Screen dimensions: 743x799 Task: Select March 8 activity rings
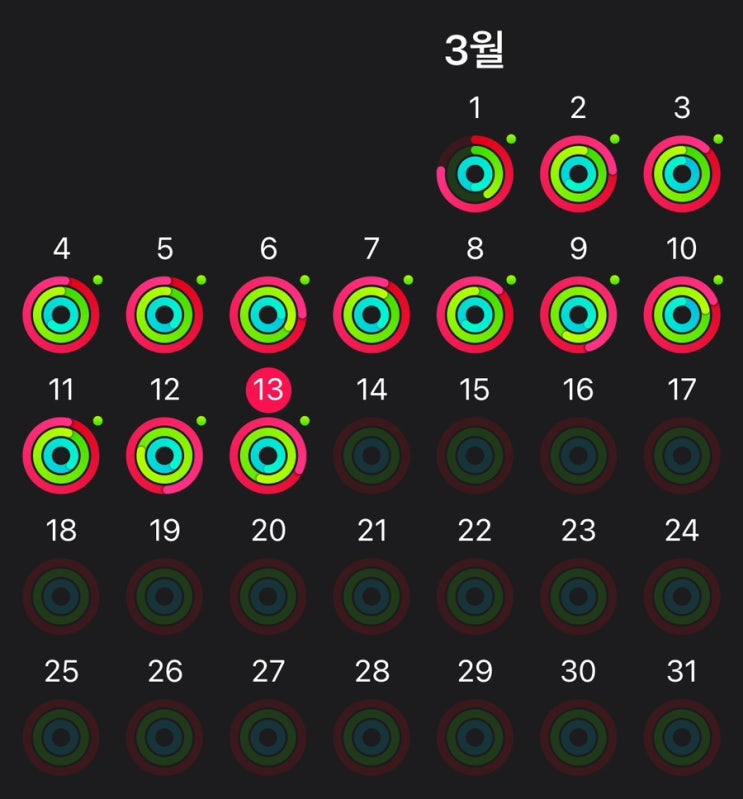coord(475,315)
